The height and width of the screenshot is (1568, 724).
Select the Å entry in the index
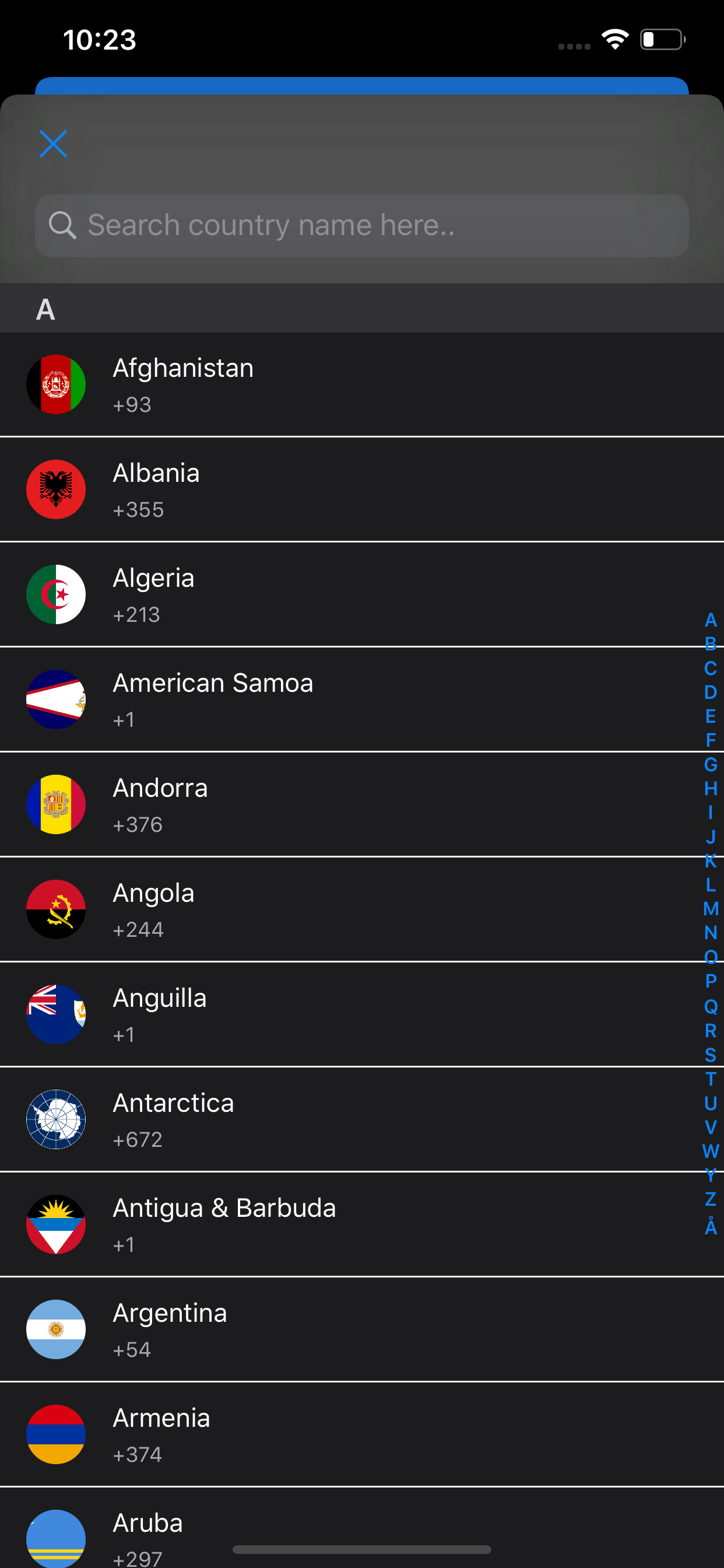point(709,1223)
